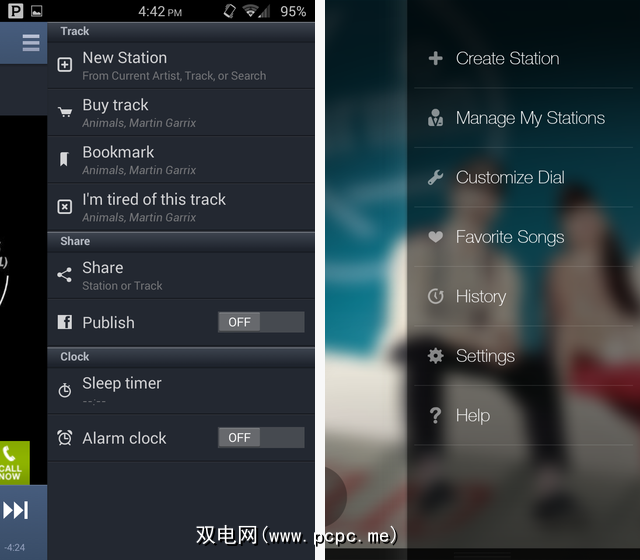The width and height of the screenshot is (640, 560).
Task: Open listening History
Action: [480, 297]
